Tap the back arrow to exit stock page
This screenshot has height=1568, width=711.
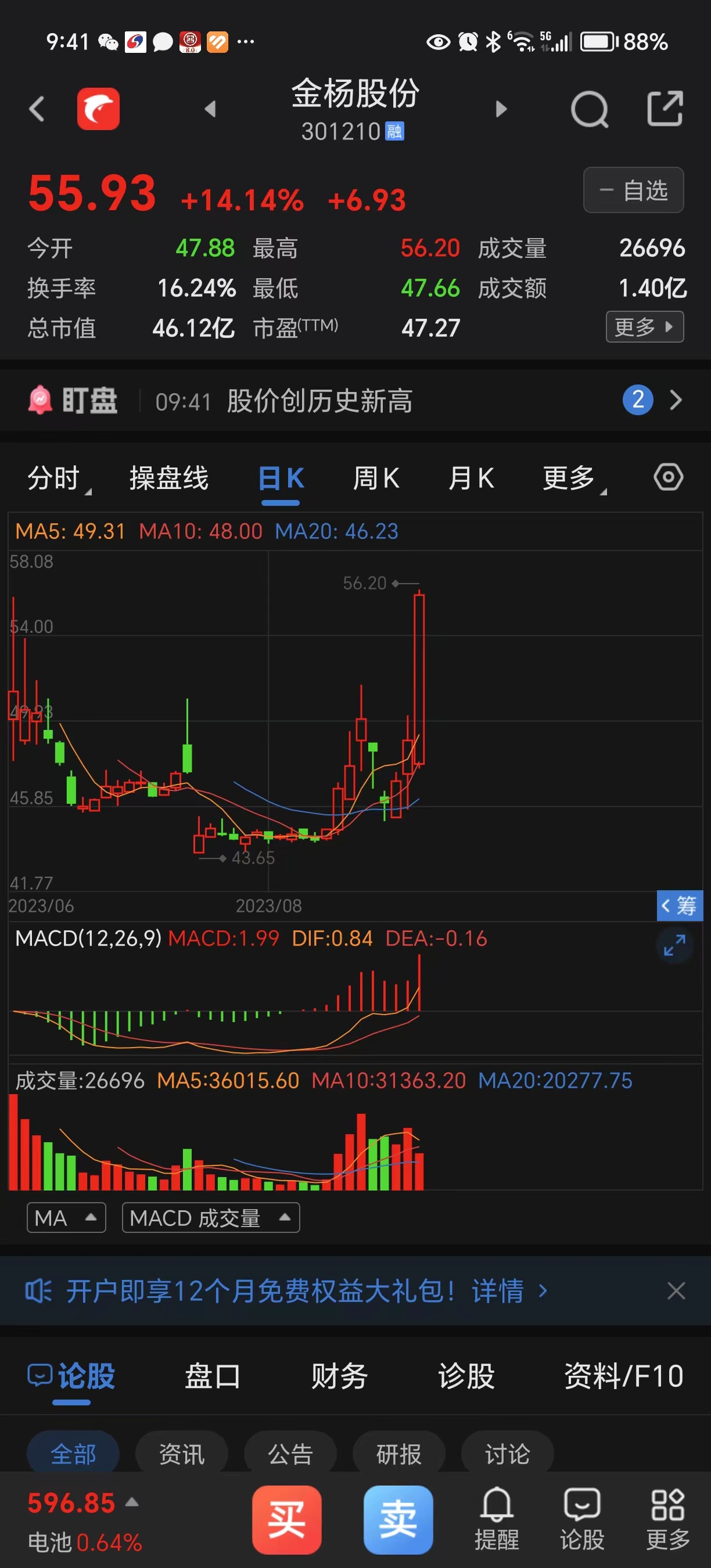(37, 109)
